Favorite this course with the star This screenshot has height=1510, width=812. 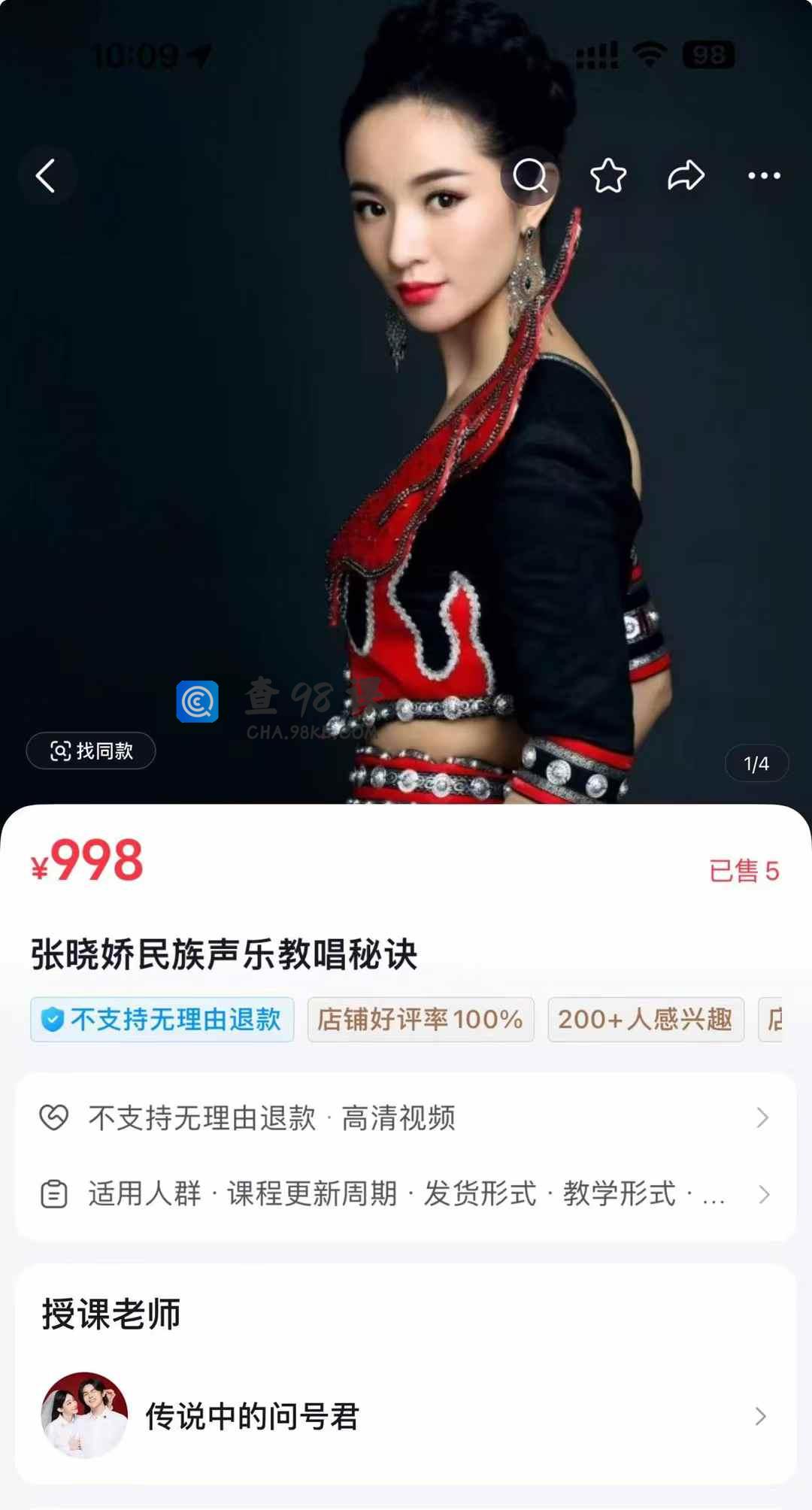(607, 176)
